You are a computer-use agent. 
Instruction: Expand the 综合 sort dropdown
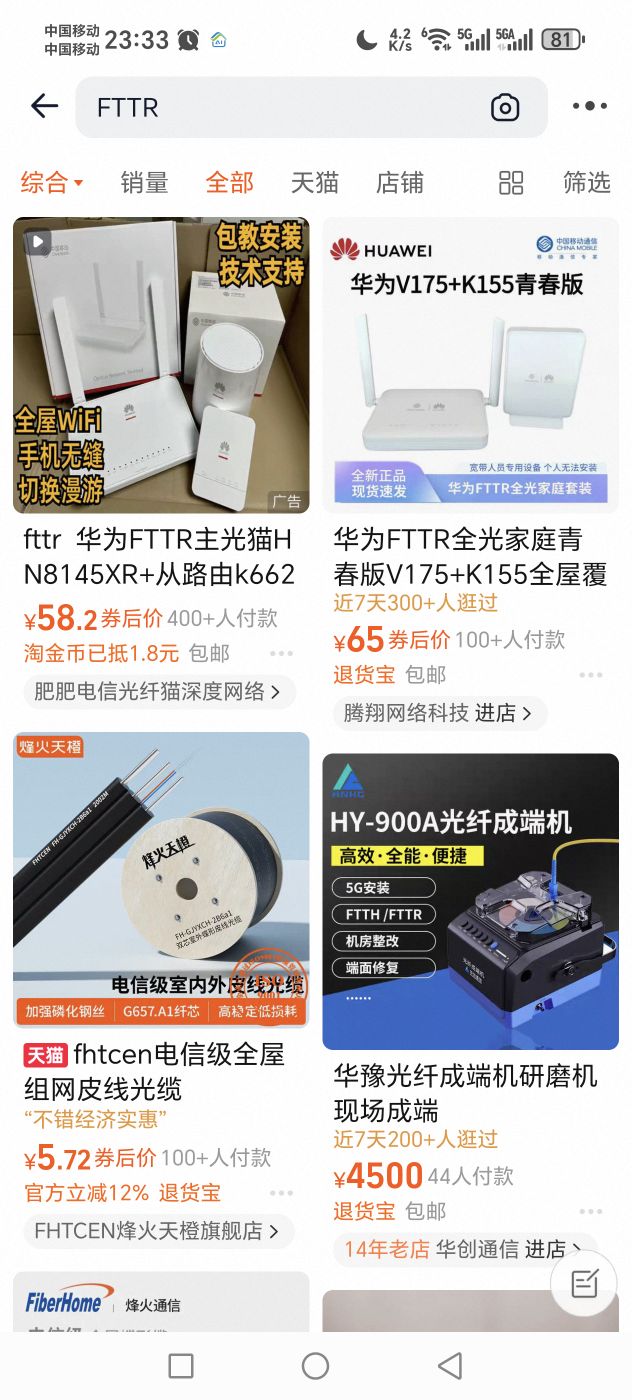[x=52, y=183]
